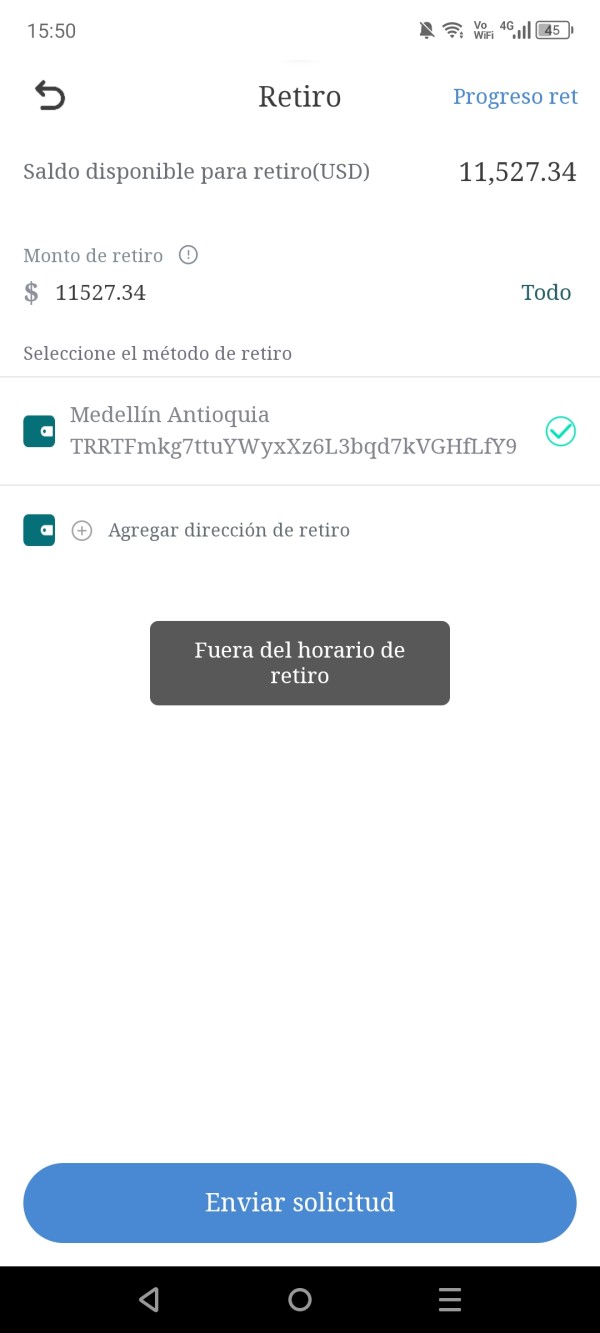The width and height of the screenshot is (600, 1333).
Task: Submit with the Enviar solicitud button
Action: point(300,1202)
